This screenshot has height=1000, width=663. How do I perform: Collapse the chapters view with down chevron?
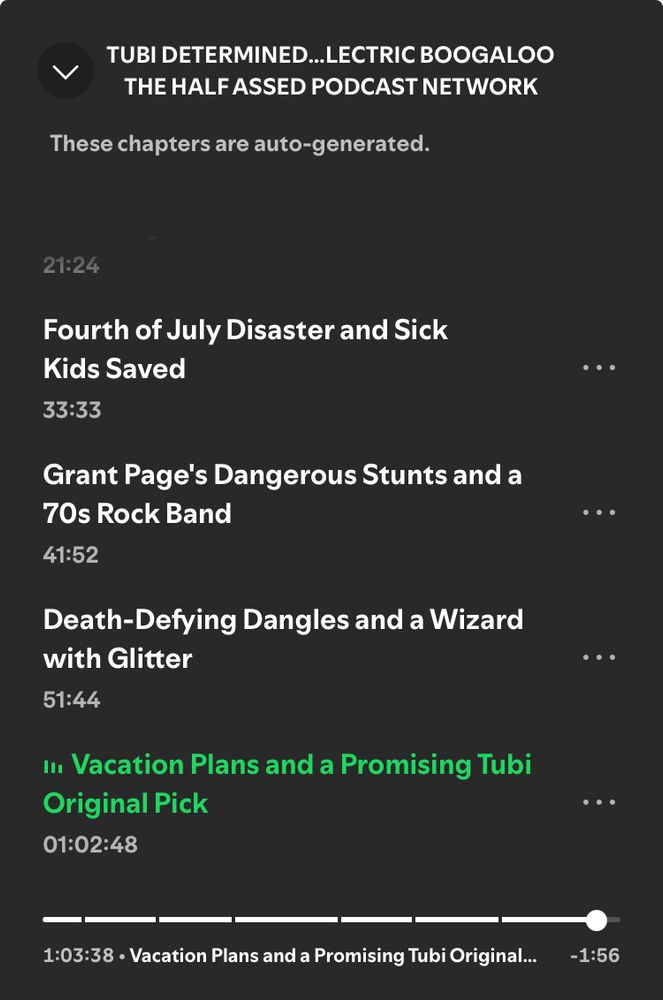(66, 71)
